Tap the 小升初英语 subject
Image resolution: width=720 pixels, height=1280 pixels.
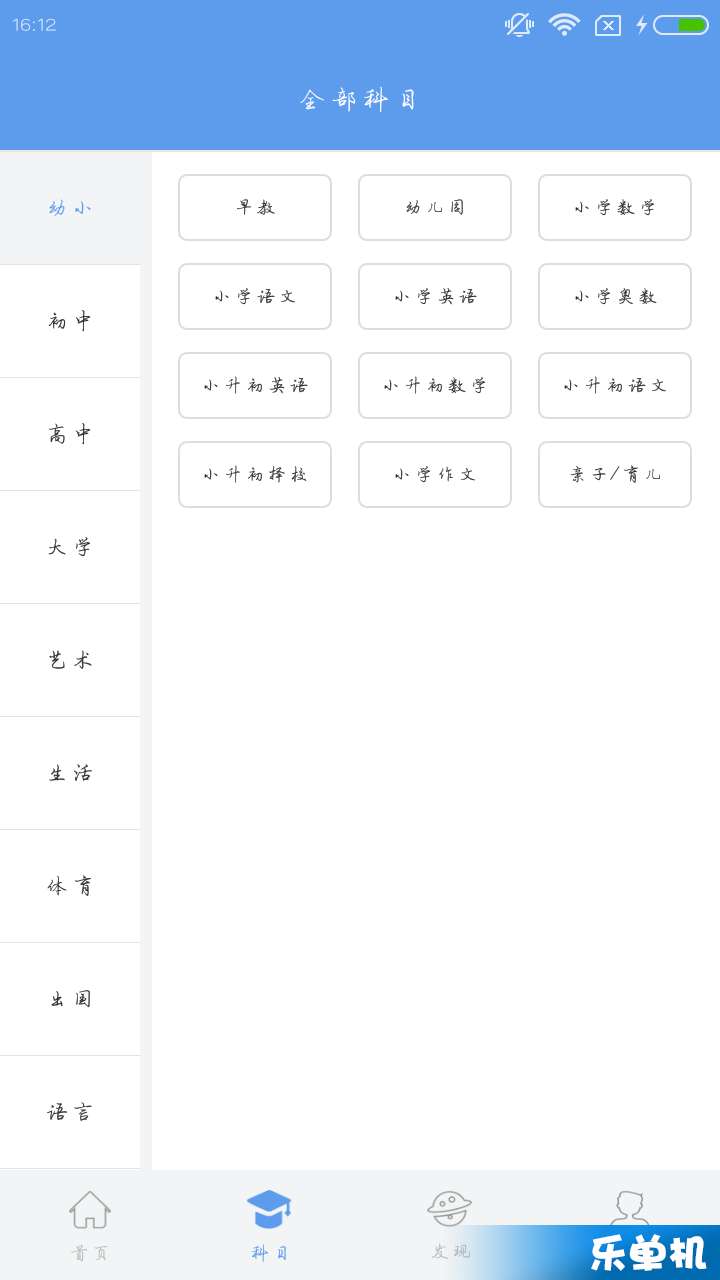(x=255, y=385)
